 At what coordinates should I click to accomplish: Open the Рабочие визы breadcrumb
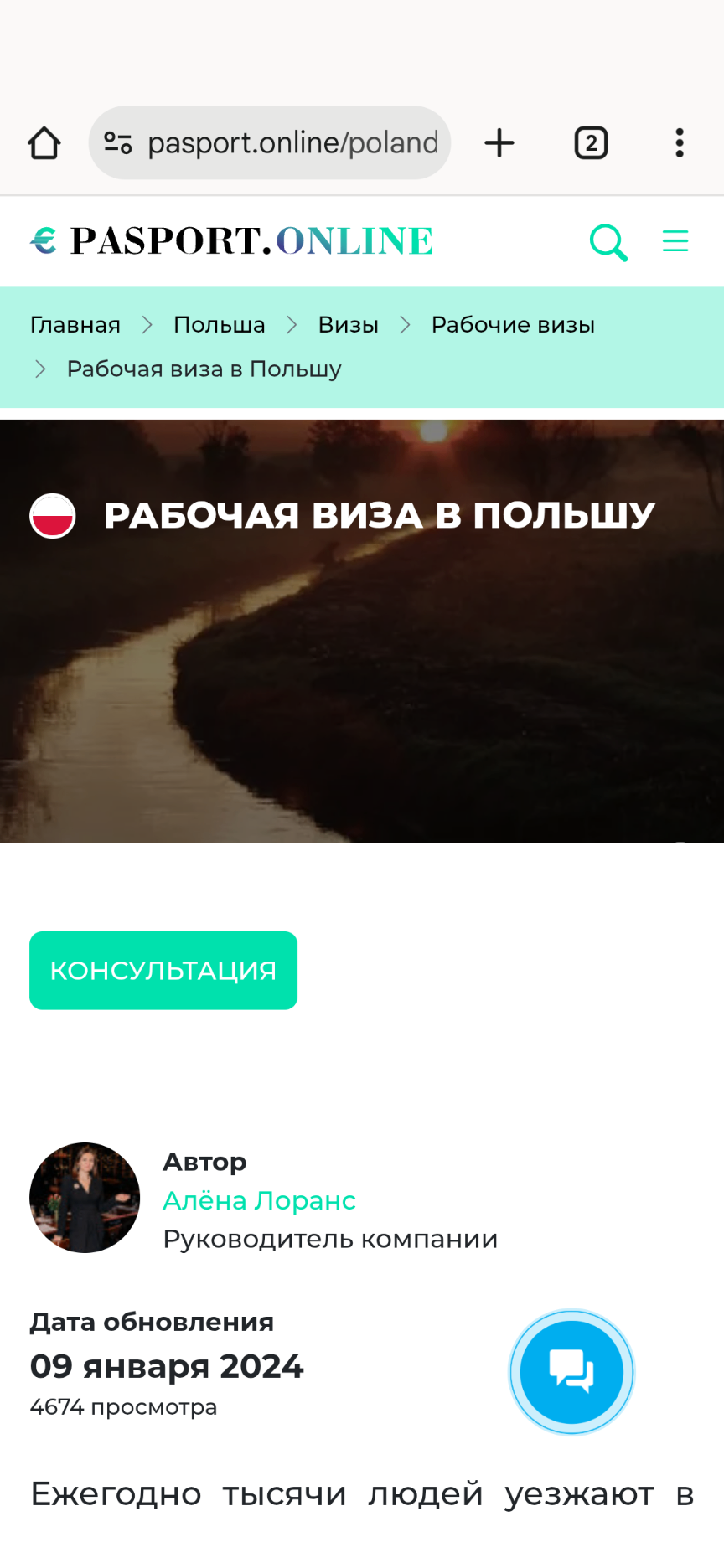click(513, 325)
